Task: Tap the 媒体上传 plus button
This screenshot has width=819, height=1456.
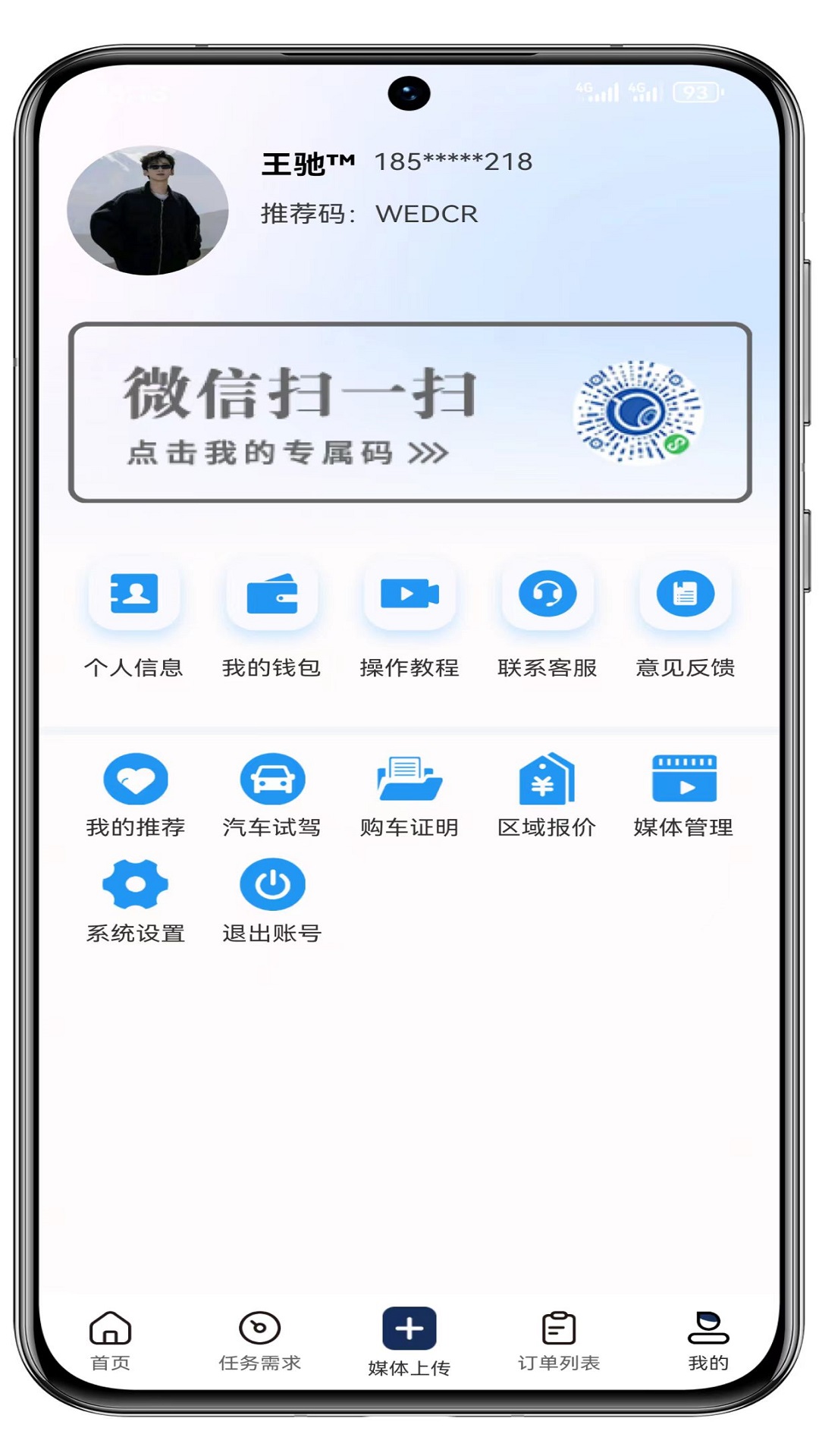Action: [409, 1329]
